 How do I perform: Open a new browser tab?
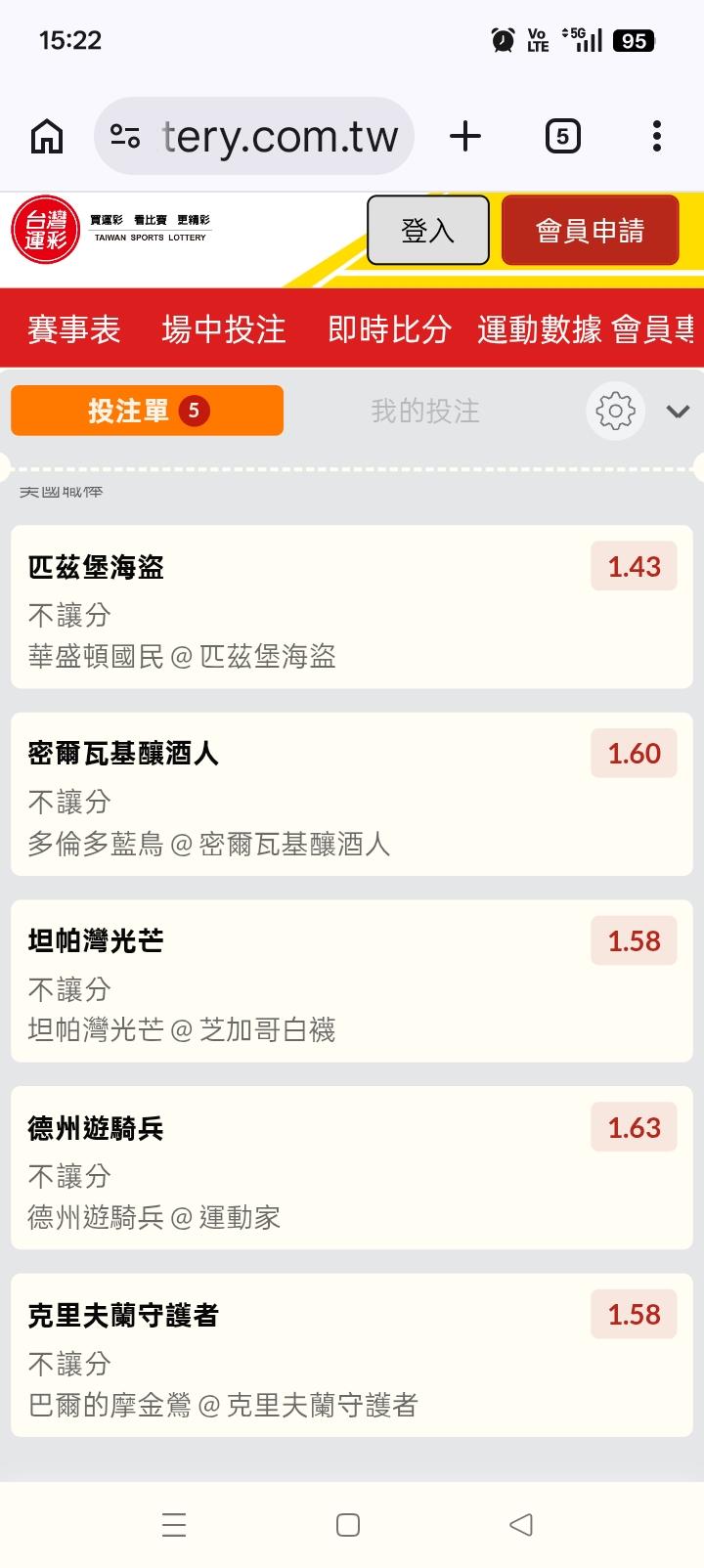(x=465, y=136)
